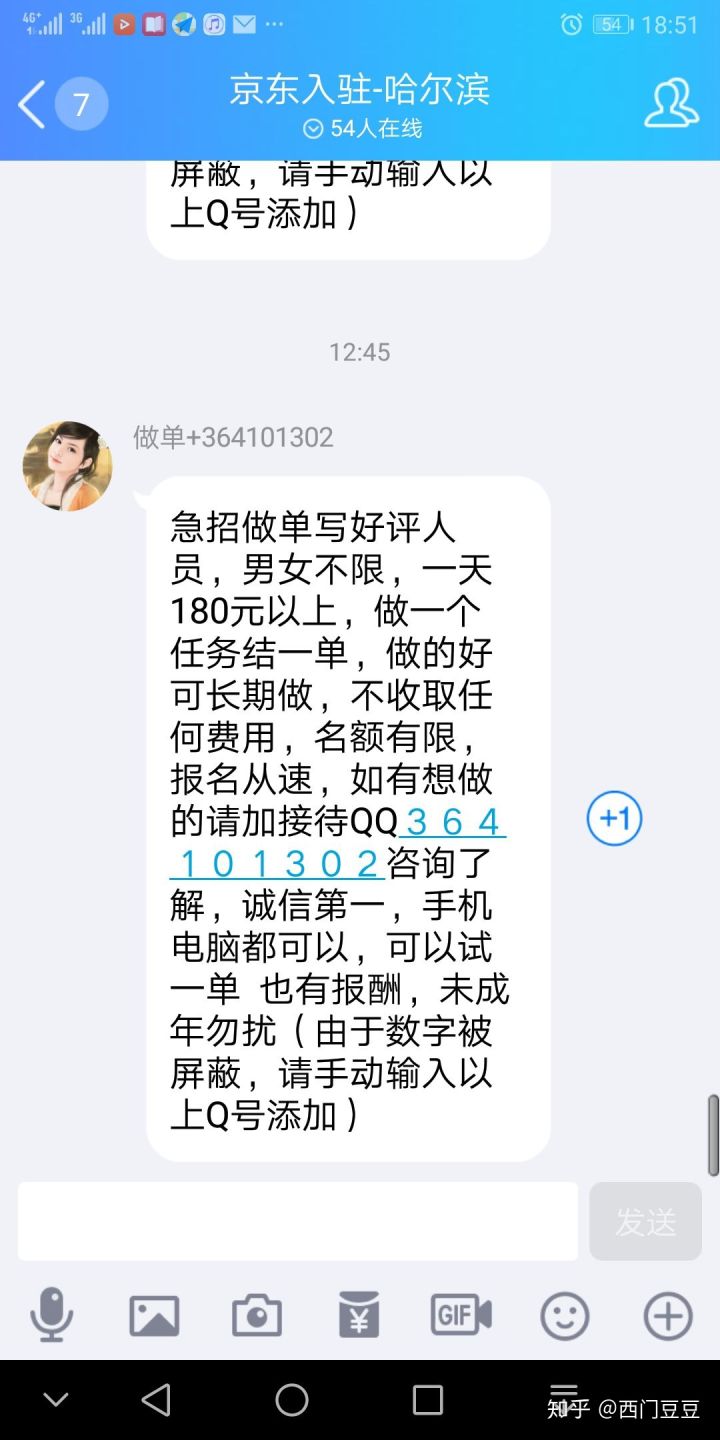The image size is (720, 1440).
Task: Launch the camera to take photo
Action: coord(257,1315)
